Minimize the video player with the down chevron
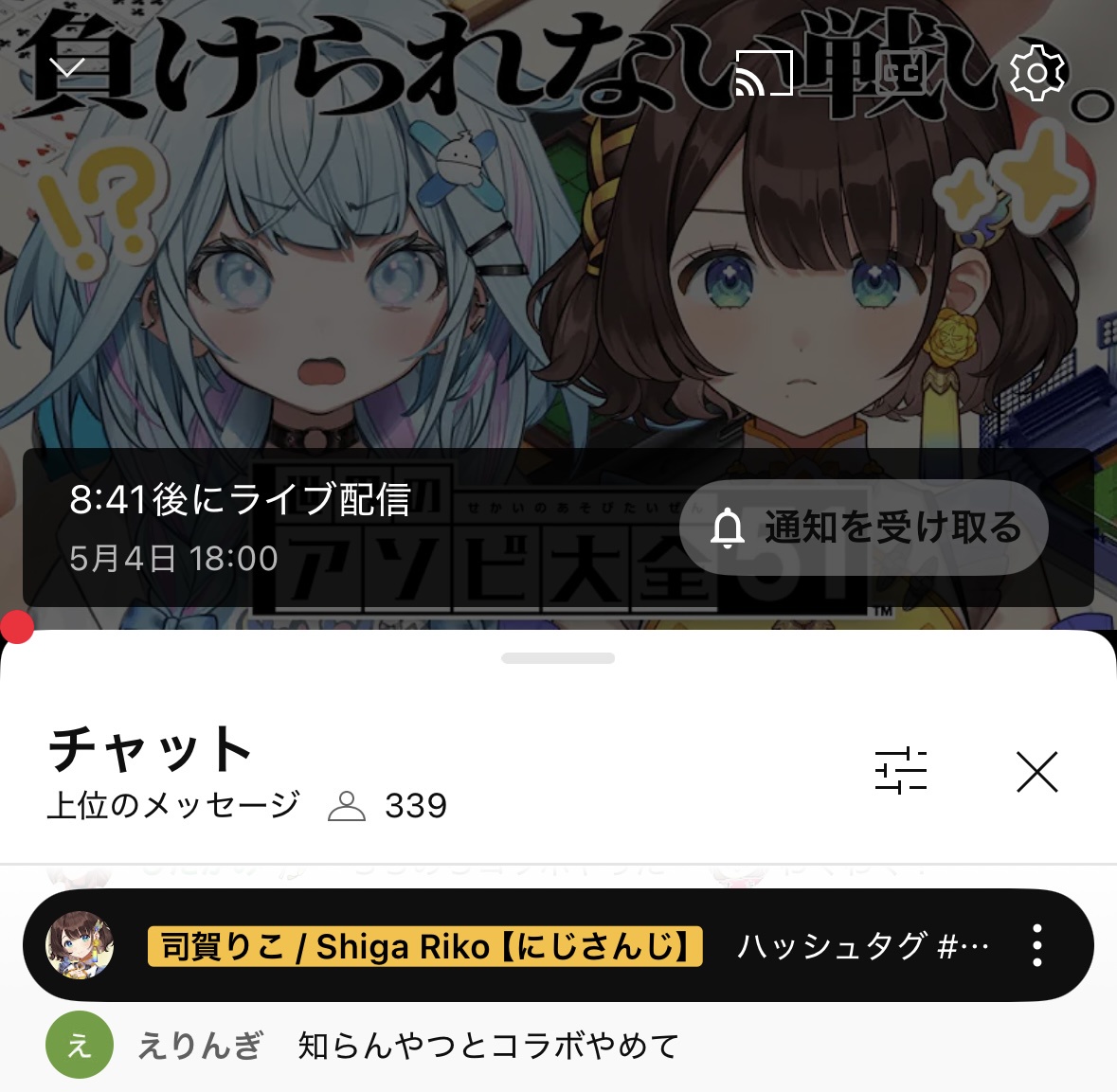The height and width of the screenshot is (1092, 1117). click(x=67, y=68)
